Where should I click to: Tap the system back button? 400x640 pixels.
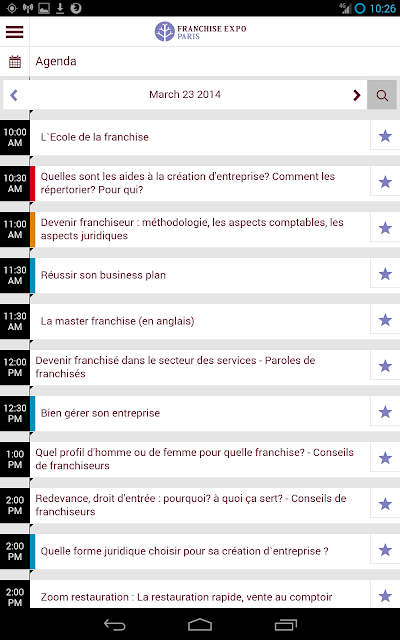click(x=115, y=624)
